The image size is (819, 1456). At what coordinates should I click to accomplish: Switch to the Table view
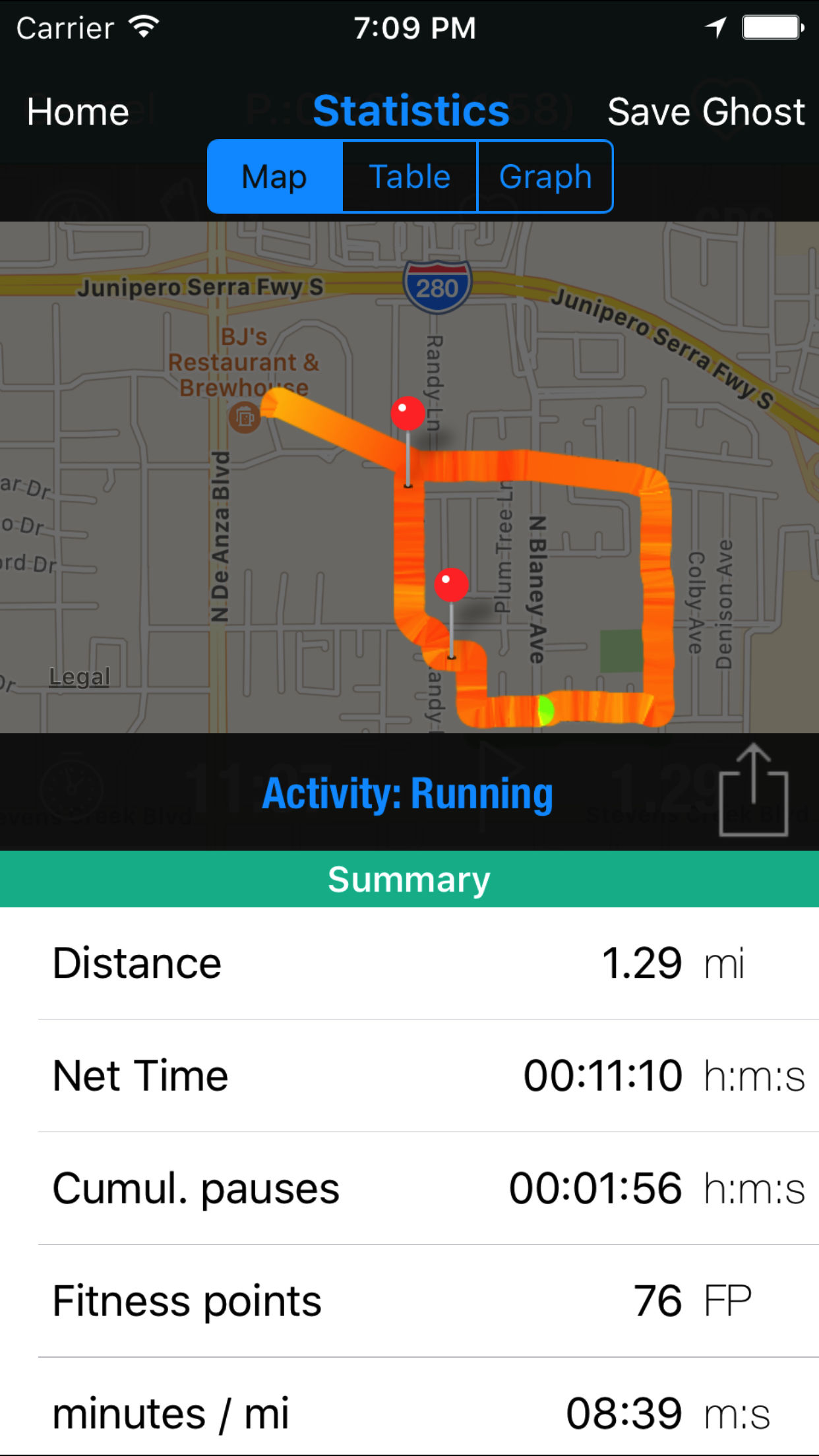tap(409, 177)
